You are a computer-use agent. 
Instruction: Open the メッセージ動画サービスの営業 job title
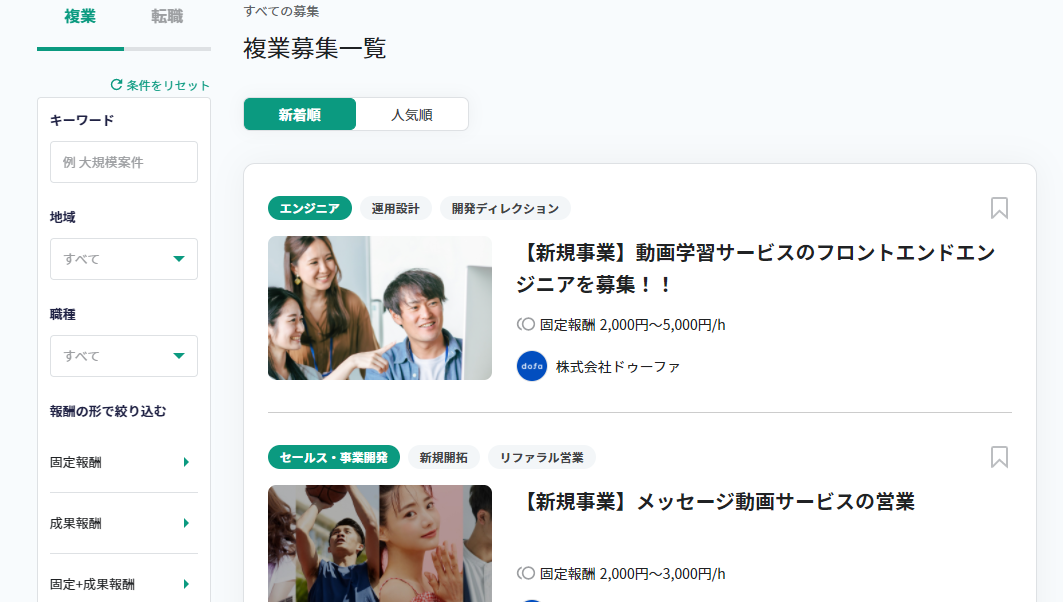point(717,502)
